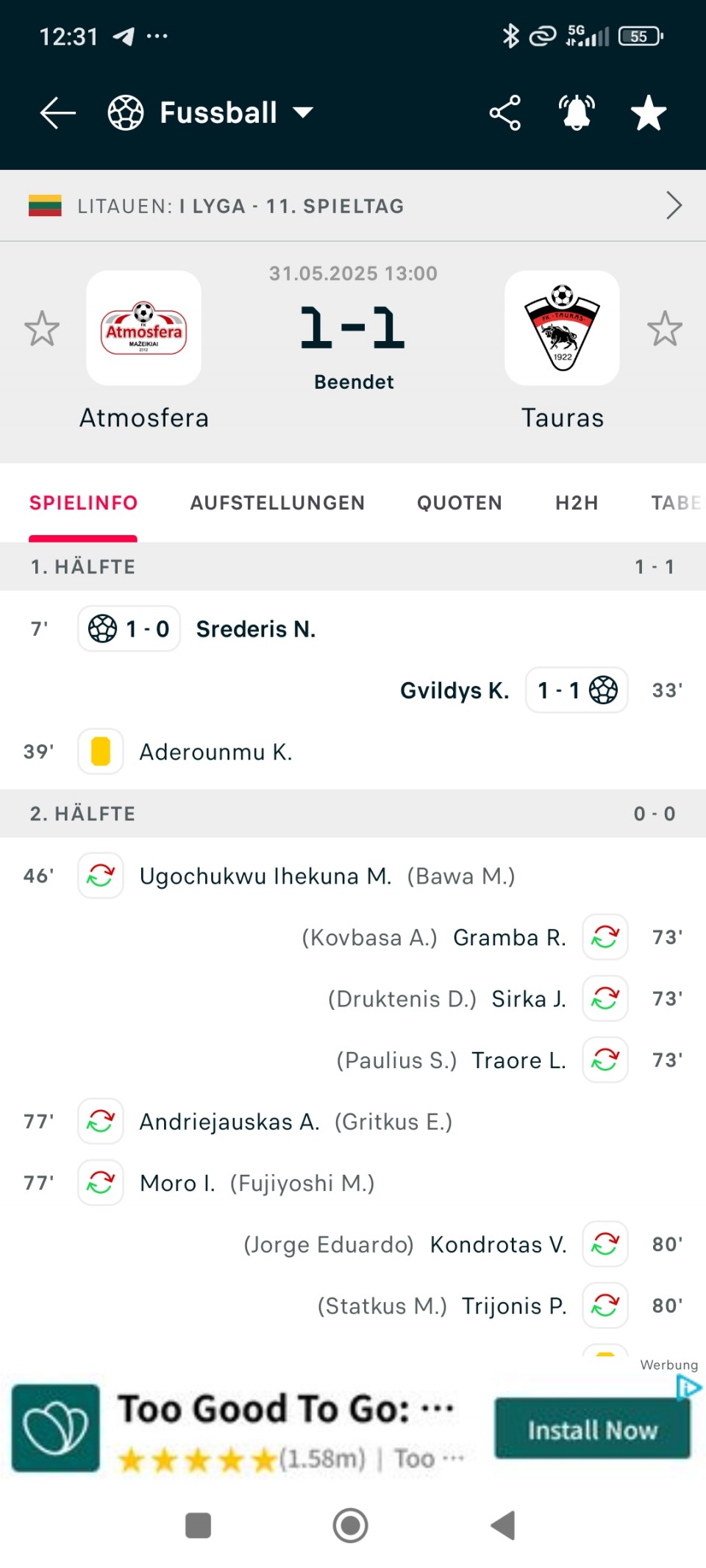Open match notification bell settings
The height and width of the screenshot is (1568, 706).
577,113
